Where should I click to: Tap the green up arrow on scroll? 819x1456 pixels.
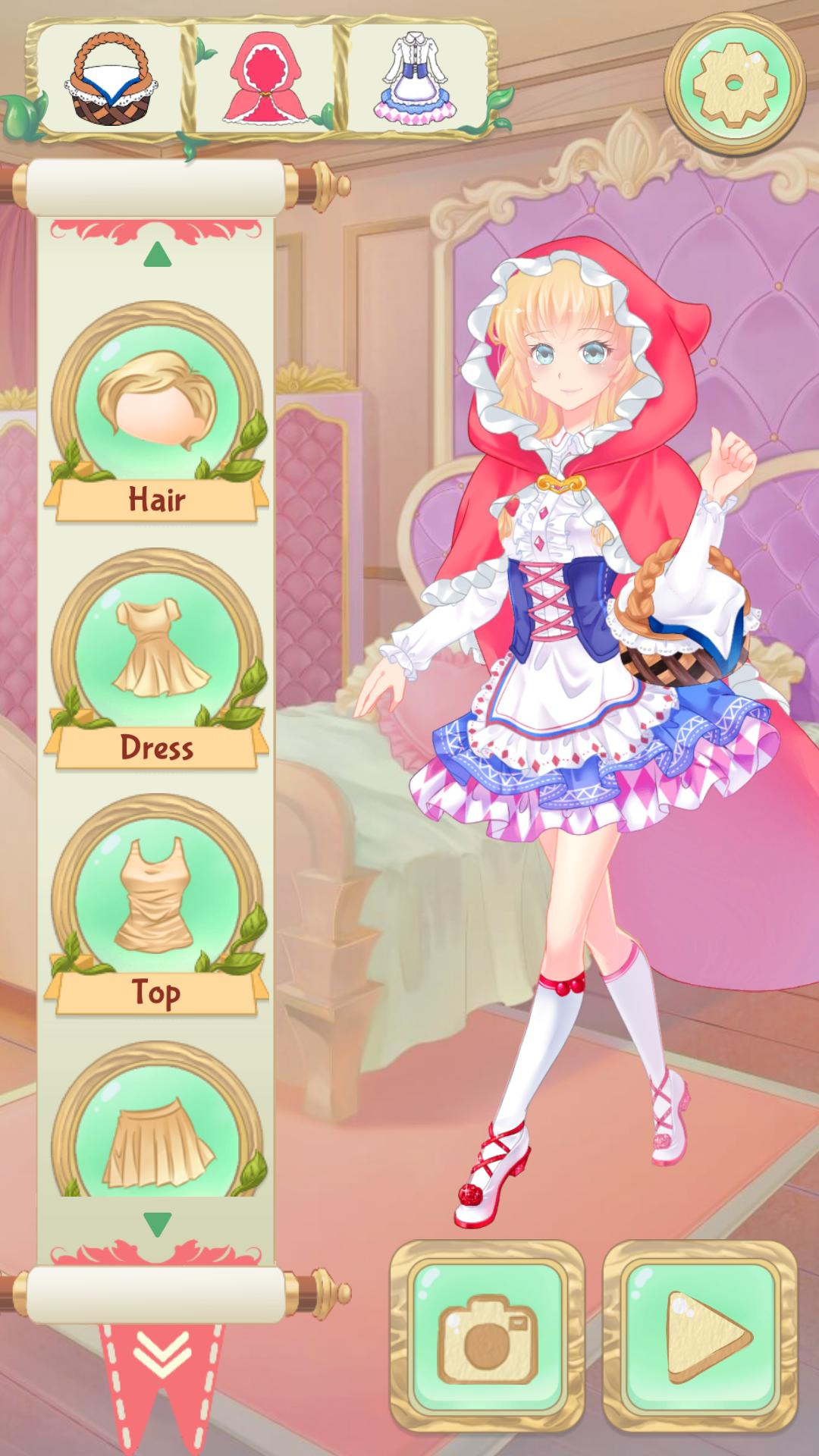[157, 256]
